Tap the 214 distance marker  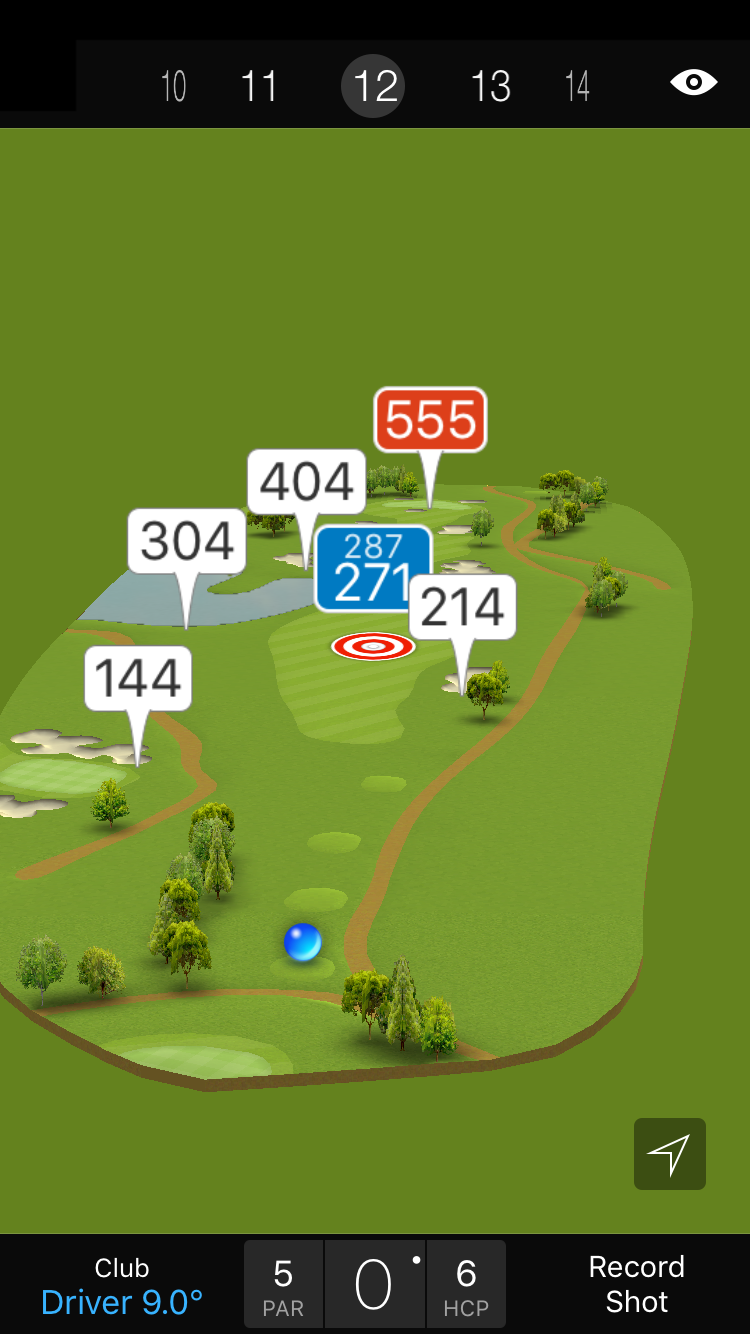462,607
